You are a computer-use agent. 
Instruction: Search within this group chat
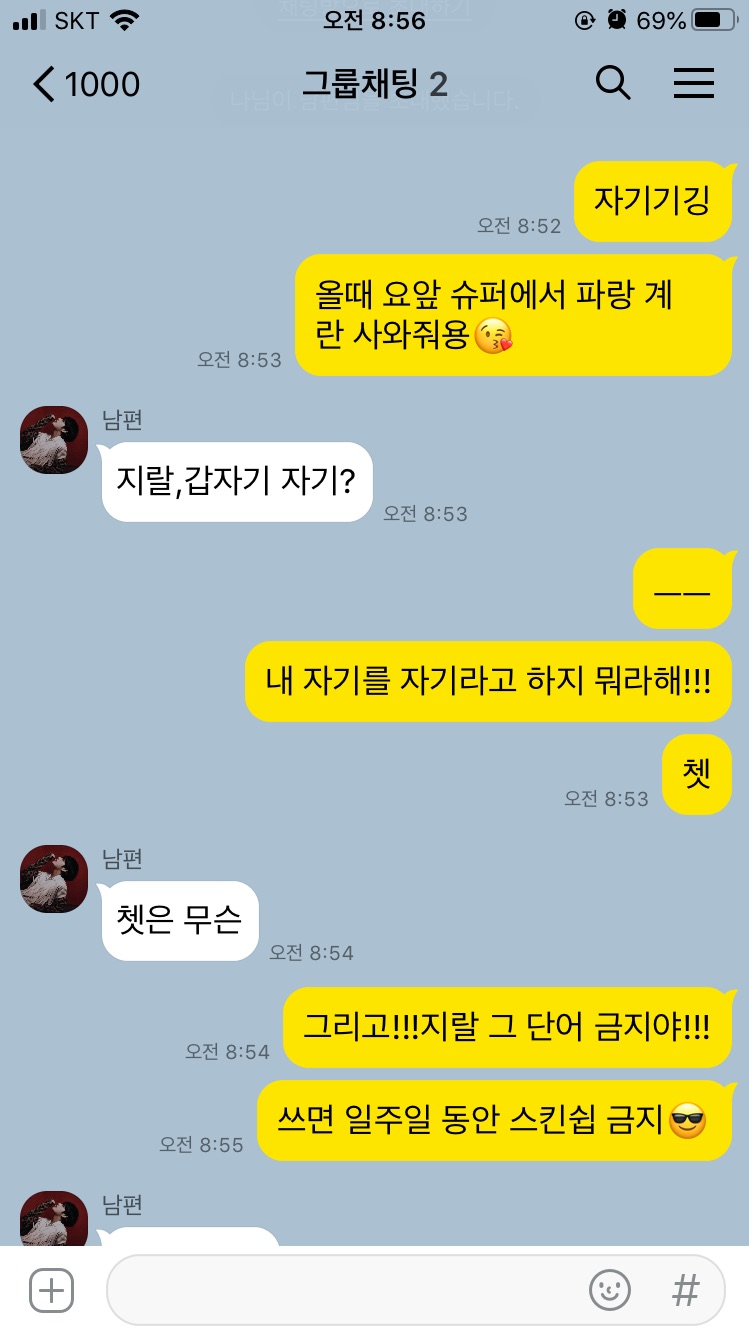click(x=613, y=84)
